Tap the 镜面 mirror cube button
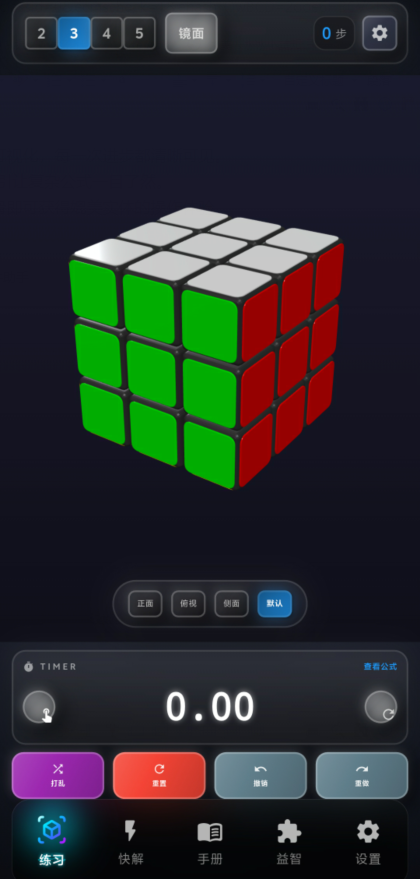Viewport: 420px width, 879px height. coord(191,33)
